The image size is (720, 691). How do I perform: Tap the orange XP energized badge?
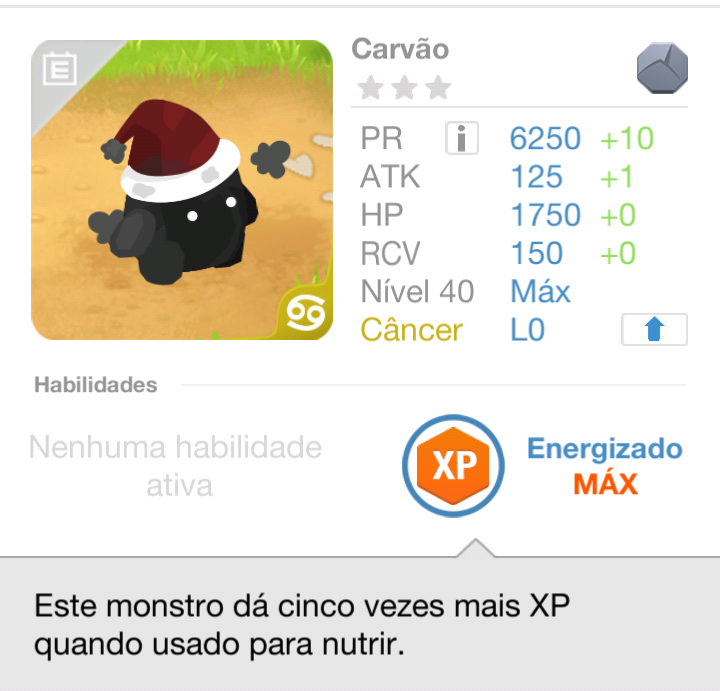[454, 465]
